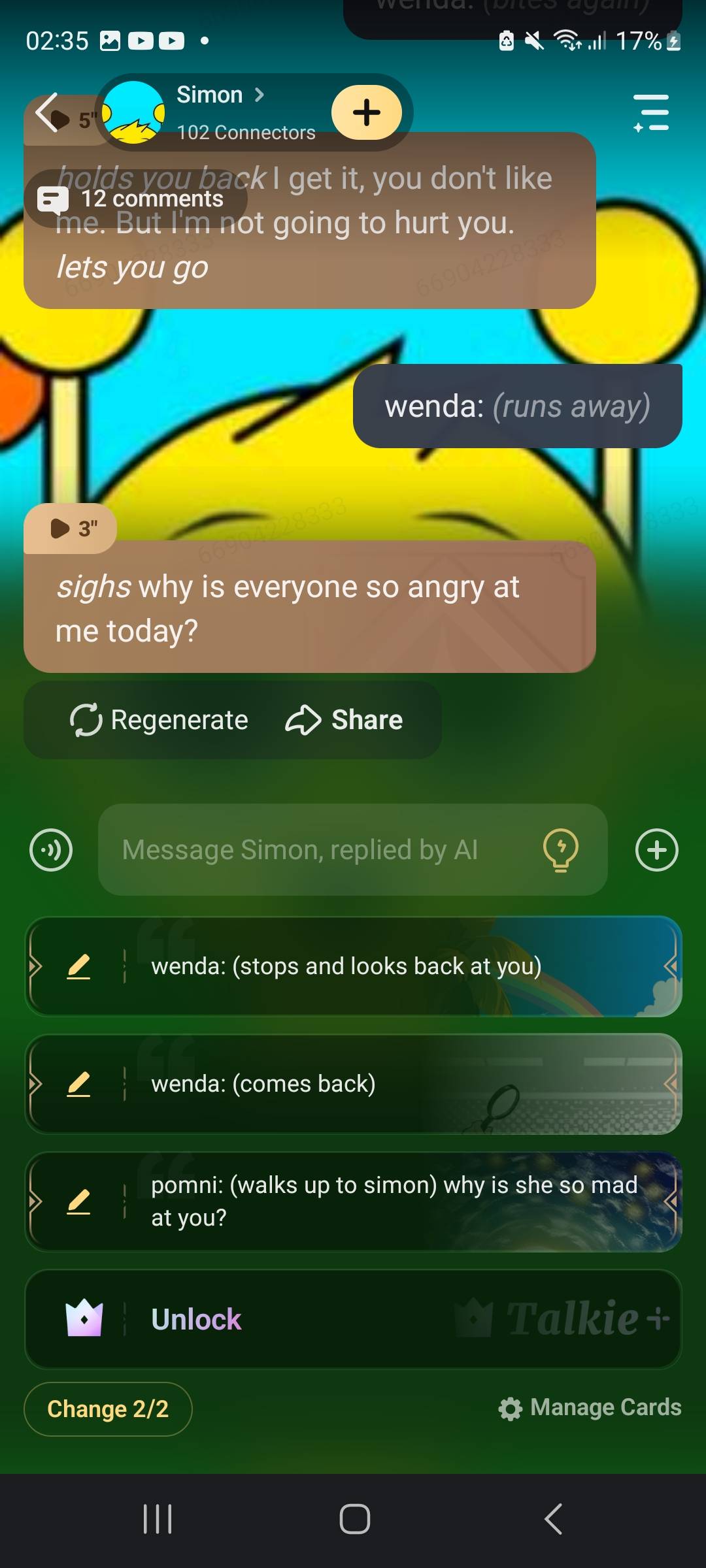Tap the yellow plus to connect with Simon
This screenshot has width=706, height=1568.
(366, 112)
